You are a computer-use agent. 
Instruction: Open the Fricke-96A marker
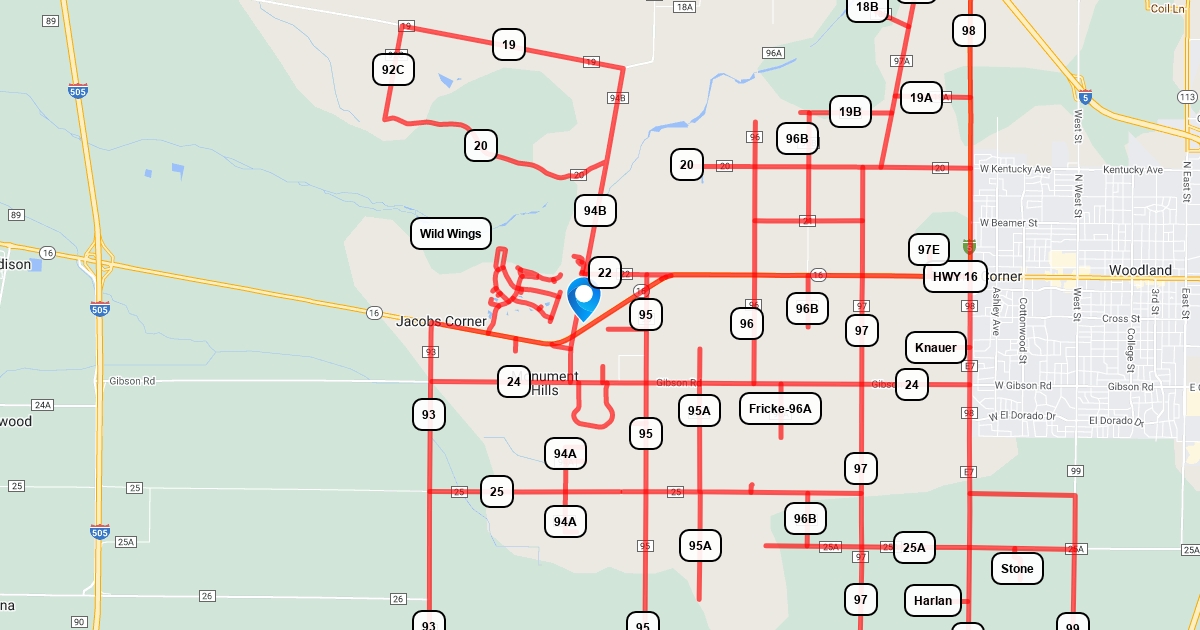780,408
